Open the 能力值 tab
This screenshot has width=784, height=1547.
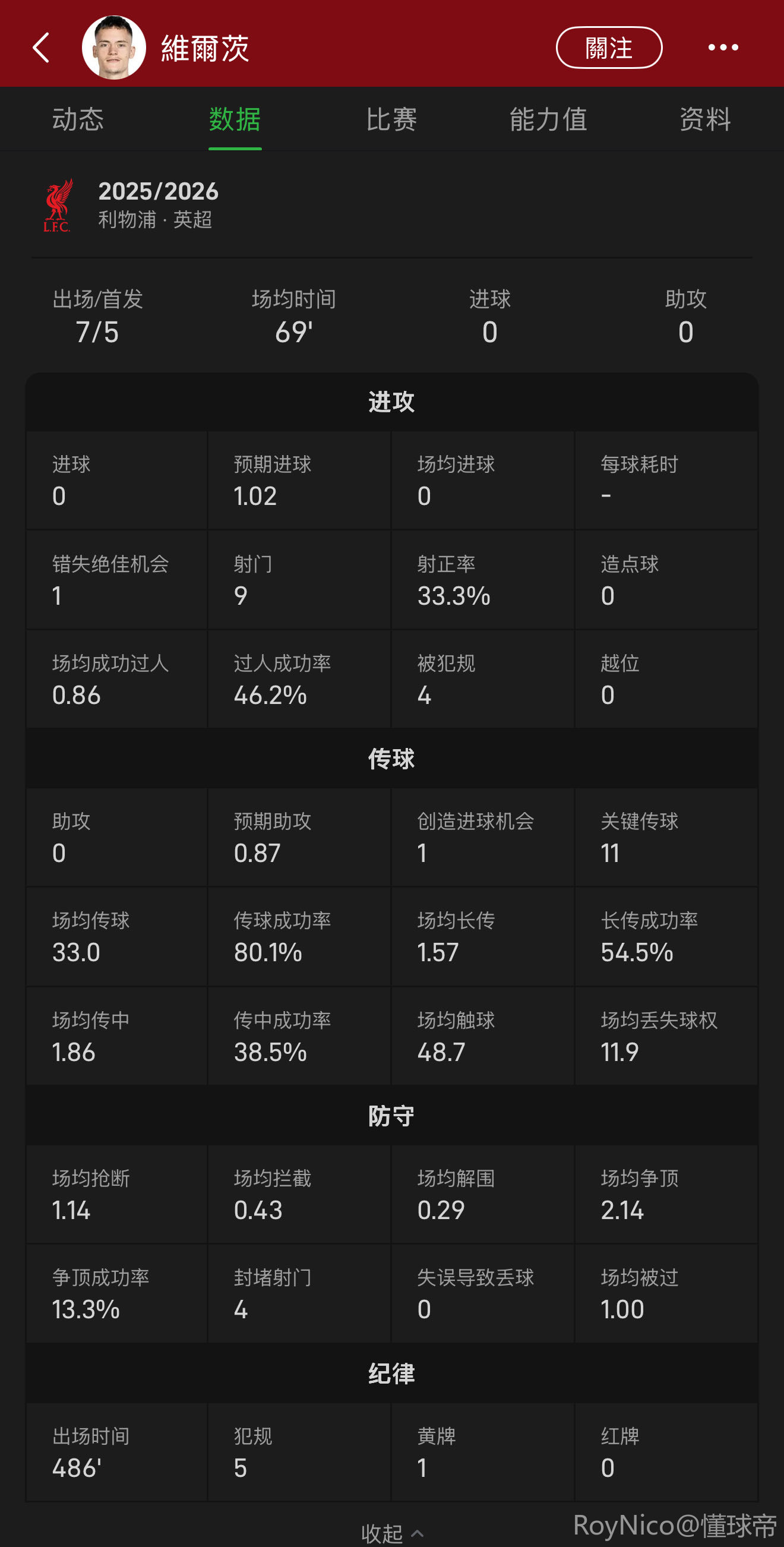click(x=548, y=119)
